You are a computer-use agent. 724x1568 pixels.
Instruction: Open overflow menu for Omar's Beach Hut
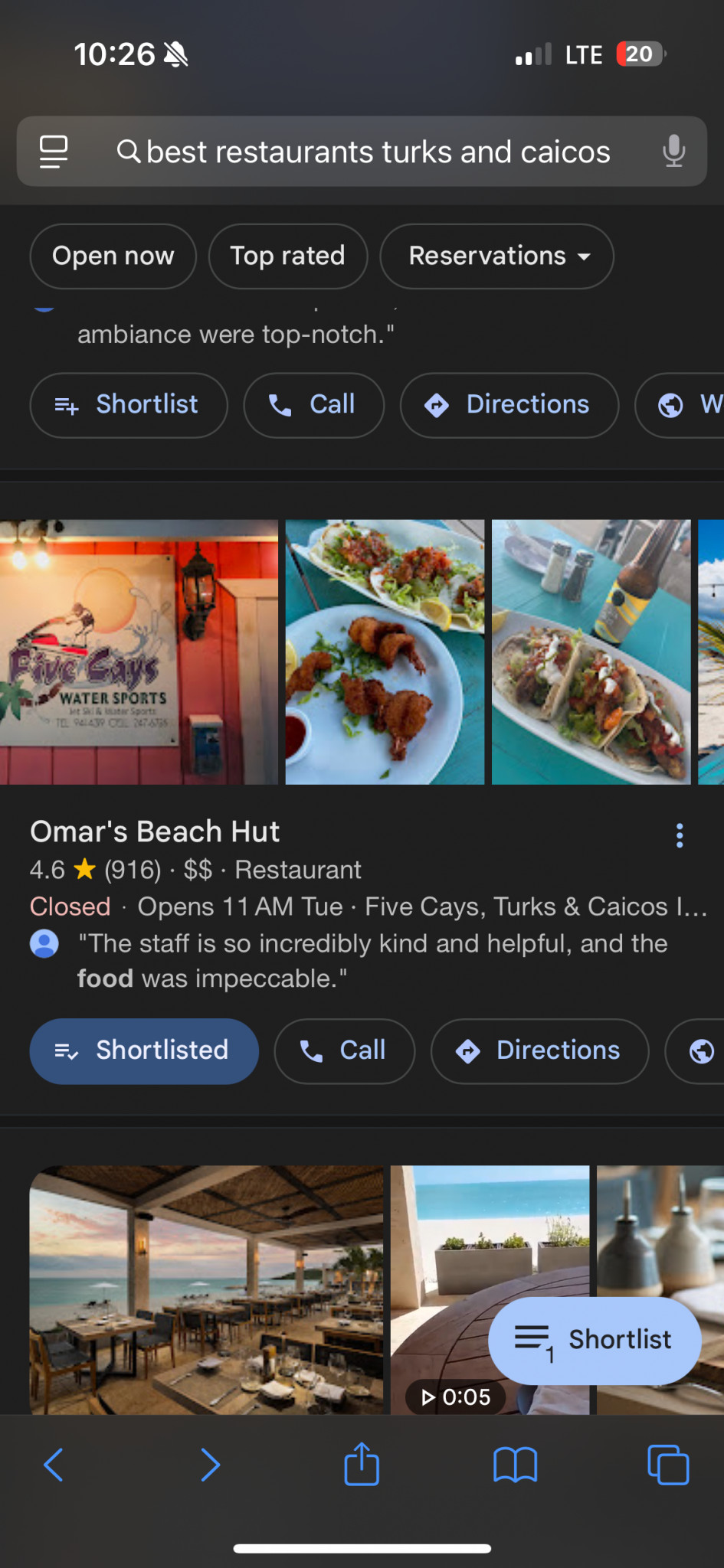tap(680, 835)
